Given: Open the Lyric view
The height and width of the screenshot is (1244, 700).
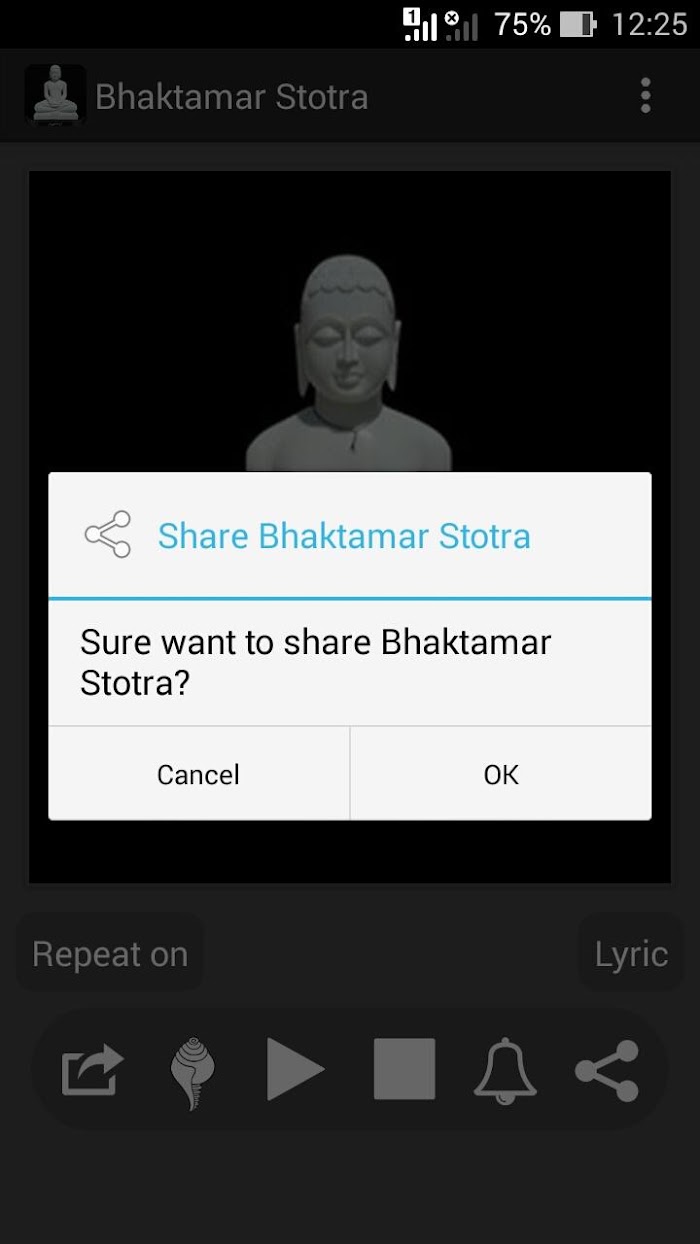Looking at the screenshot, I should click(631, 954).
